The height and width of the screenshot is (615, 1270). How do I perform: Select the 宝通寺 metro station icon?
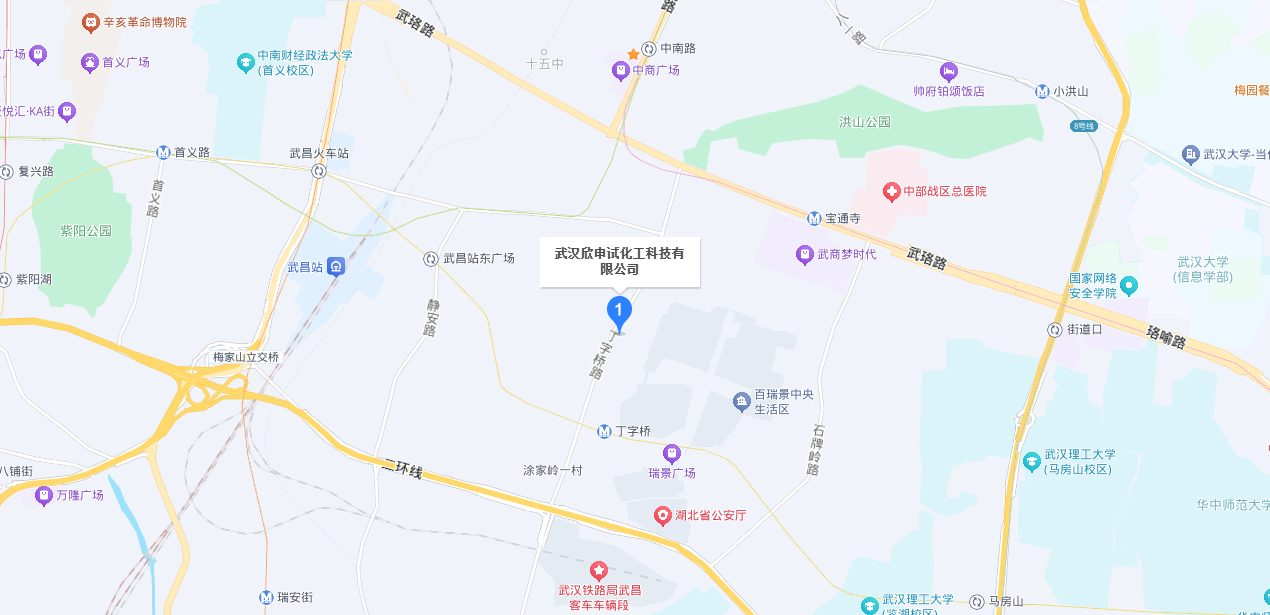815,218
